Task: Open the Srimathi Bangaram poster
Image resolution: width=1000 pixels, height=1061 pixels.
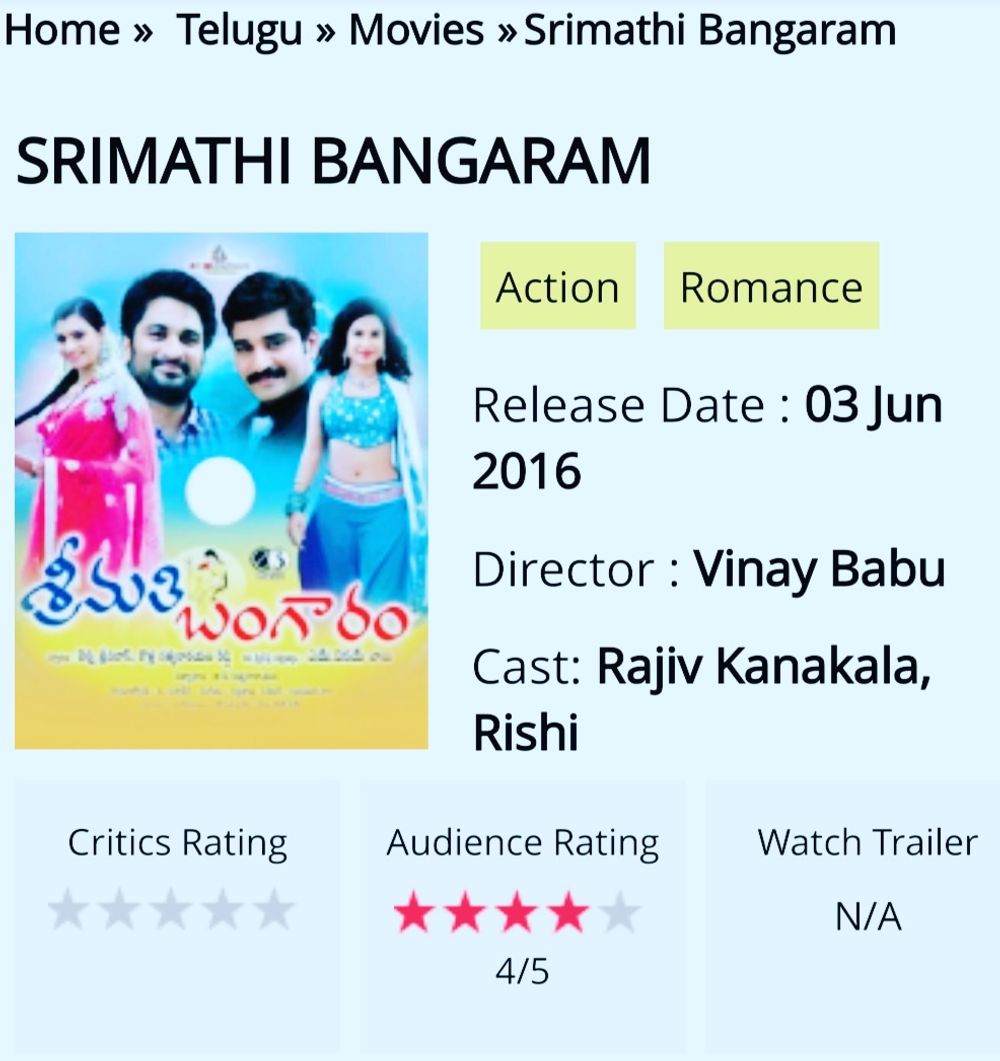Action: [221, 490]
